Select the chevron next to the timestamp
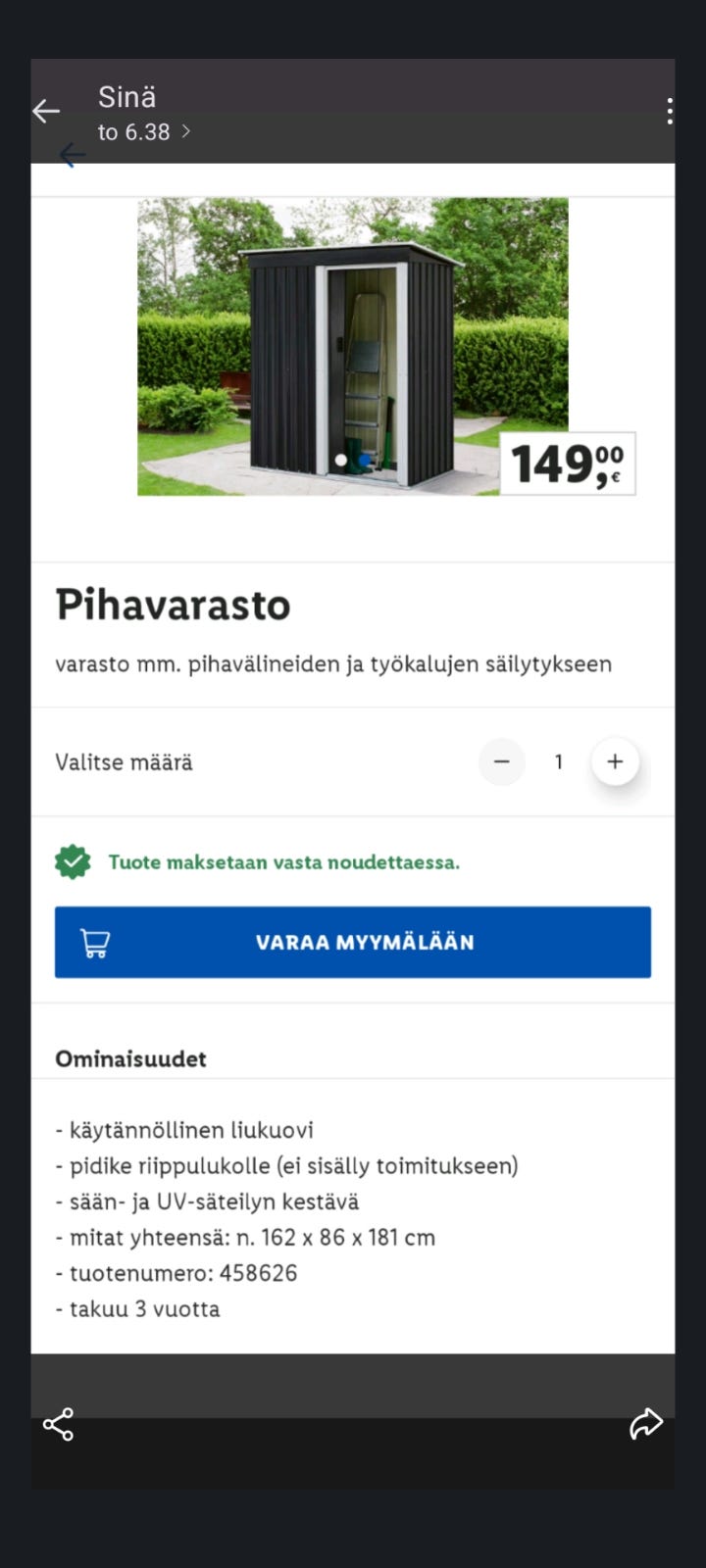 pos(186,131)
